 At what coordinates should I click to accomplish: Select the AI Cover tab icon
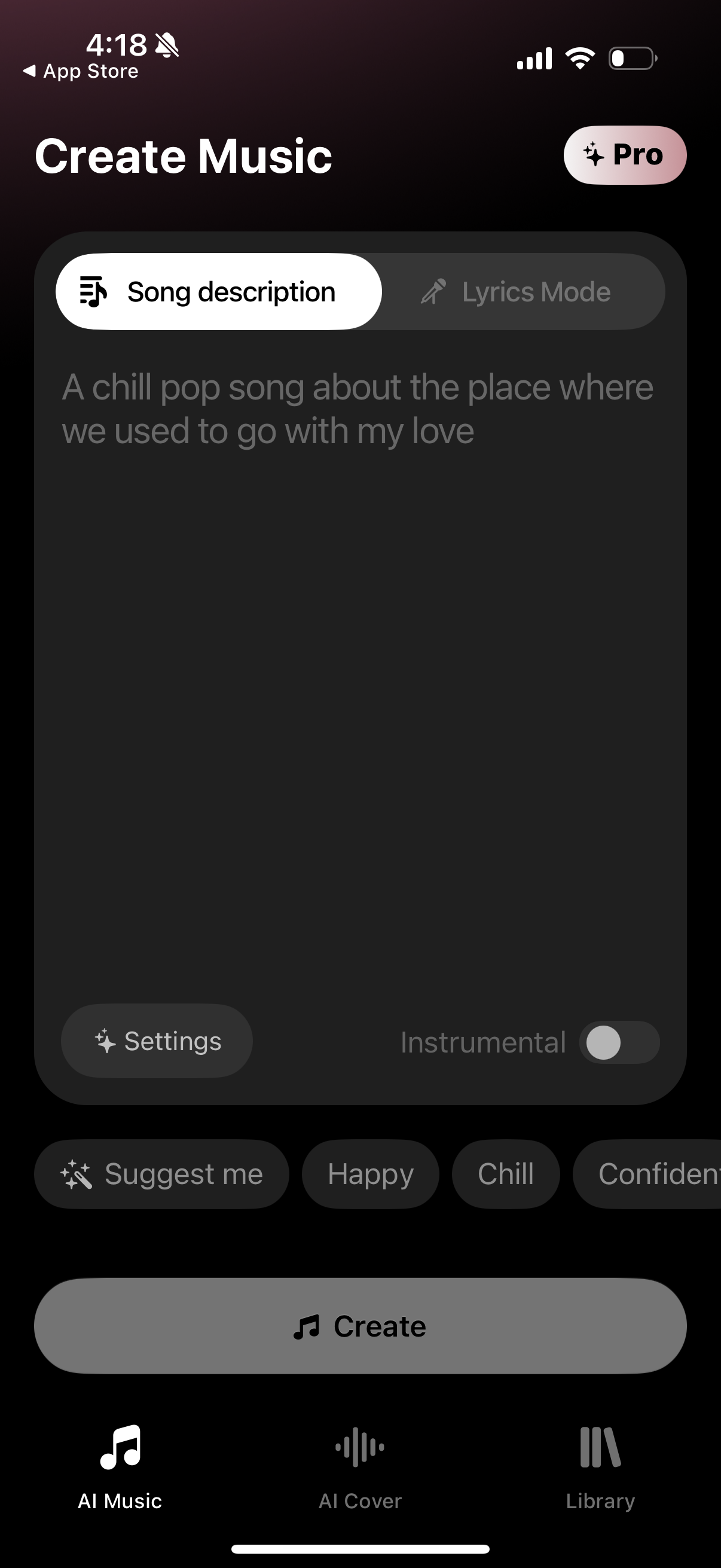coord(360,1448)
